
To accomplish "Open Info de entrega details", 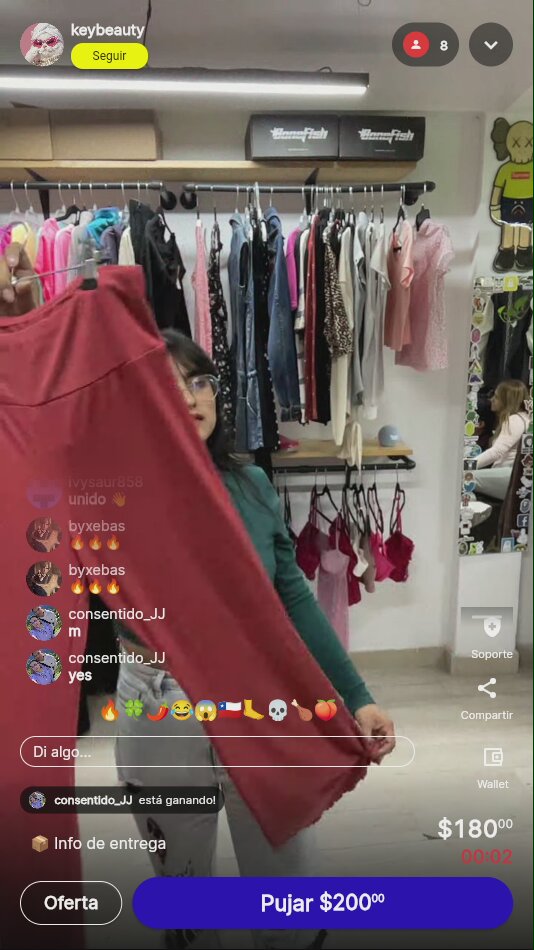I will (98, 843).
